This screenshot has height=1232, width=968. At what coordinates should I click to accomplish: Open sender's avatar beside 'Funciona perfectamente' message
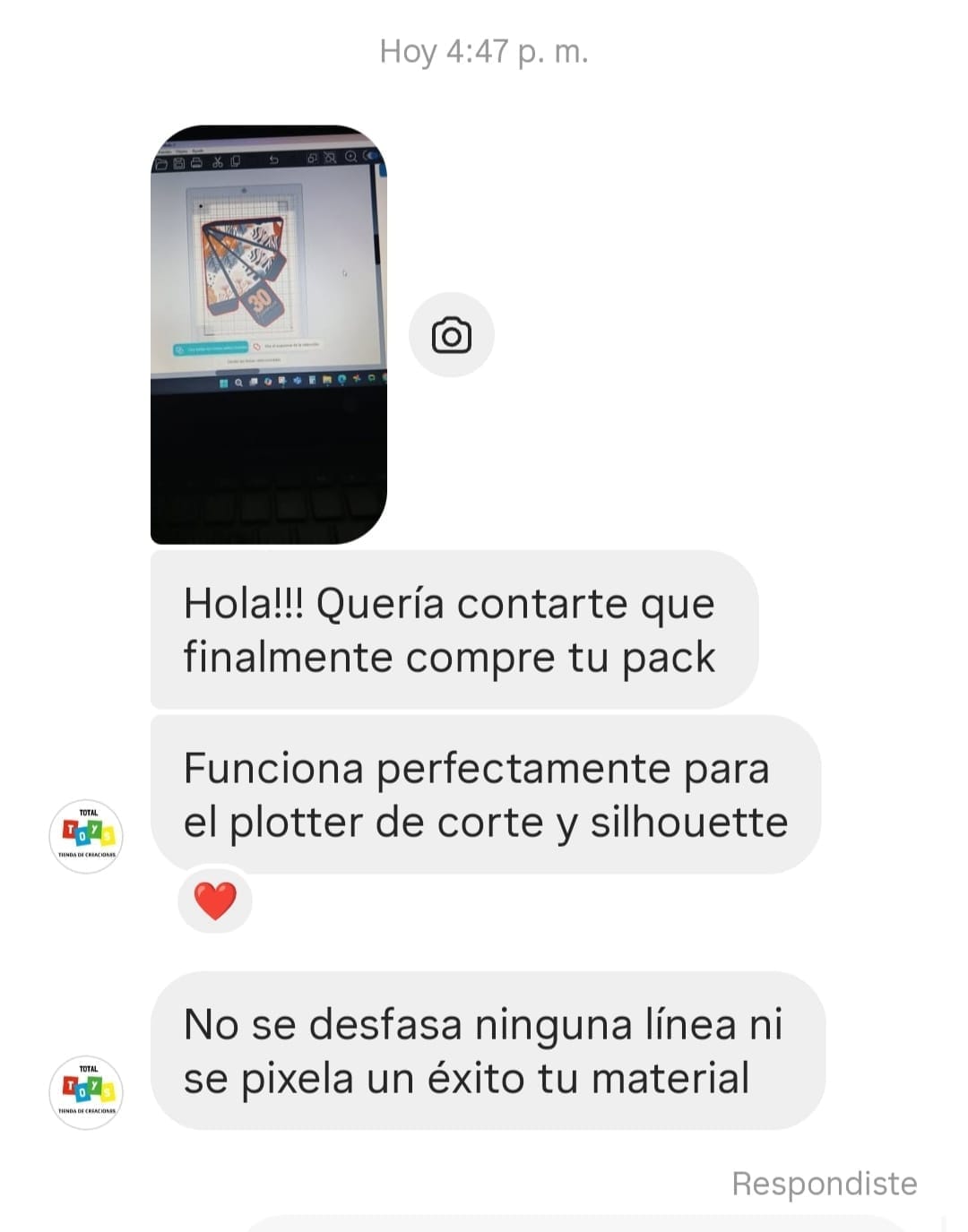pyautogui.click(x=86, y=836)
